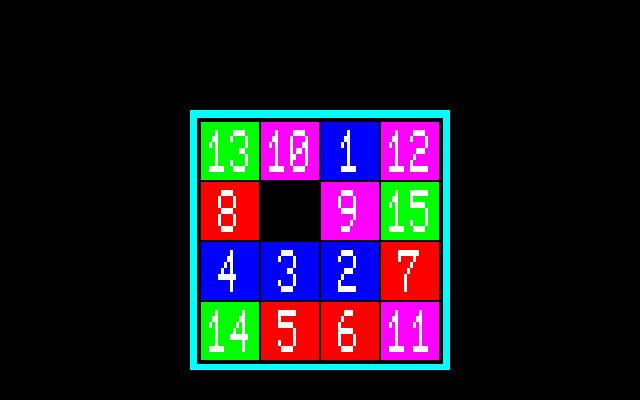
Task: Move the magenta 9 tile
Action: (350, 211)
